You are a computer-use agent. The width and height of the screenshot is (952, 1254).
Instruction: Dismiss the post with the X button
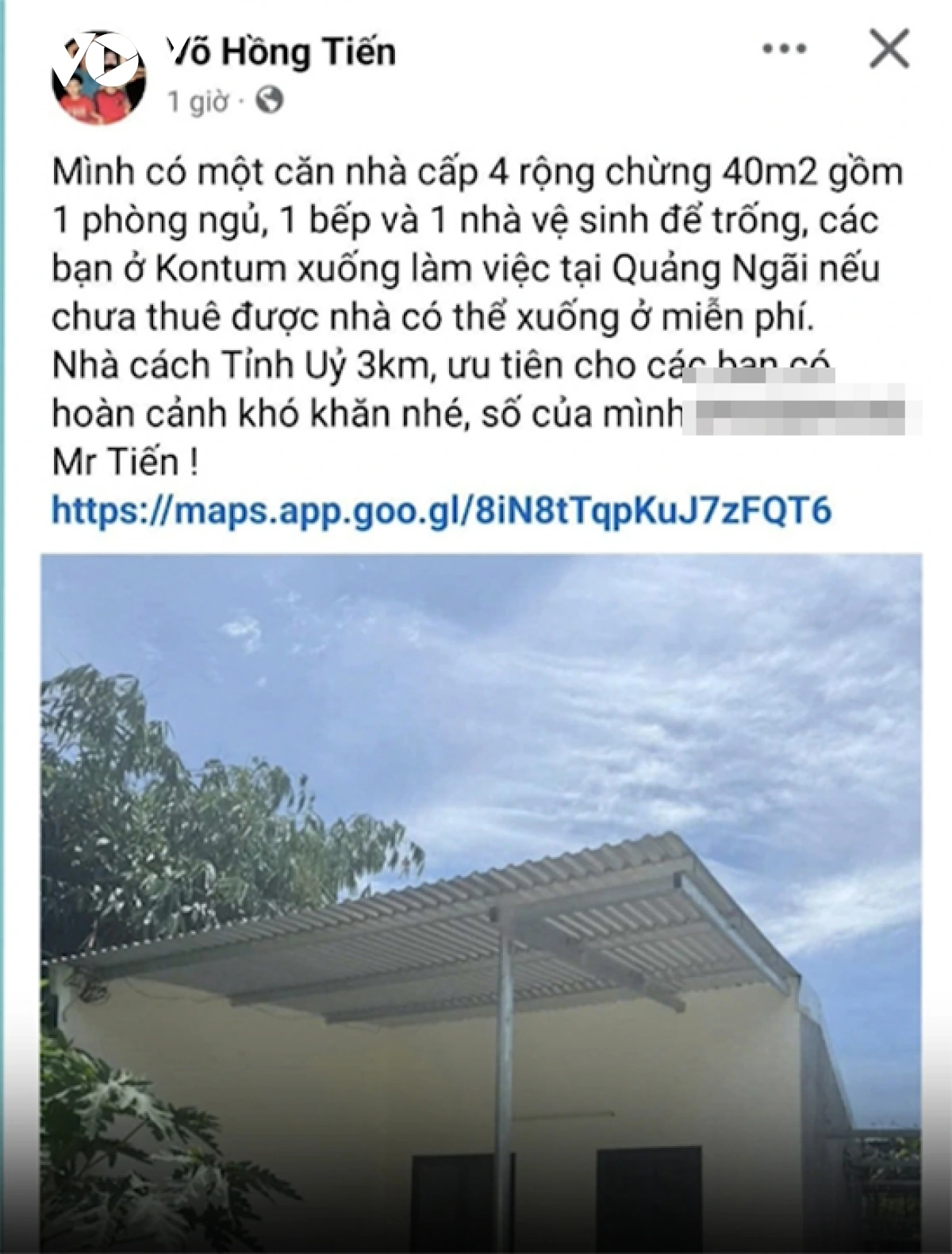889,49
